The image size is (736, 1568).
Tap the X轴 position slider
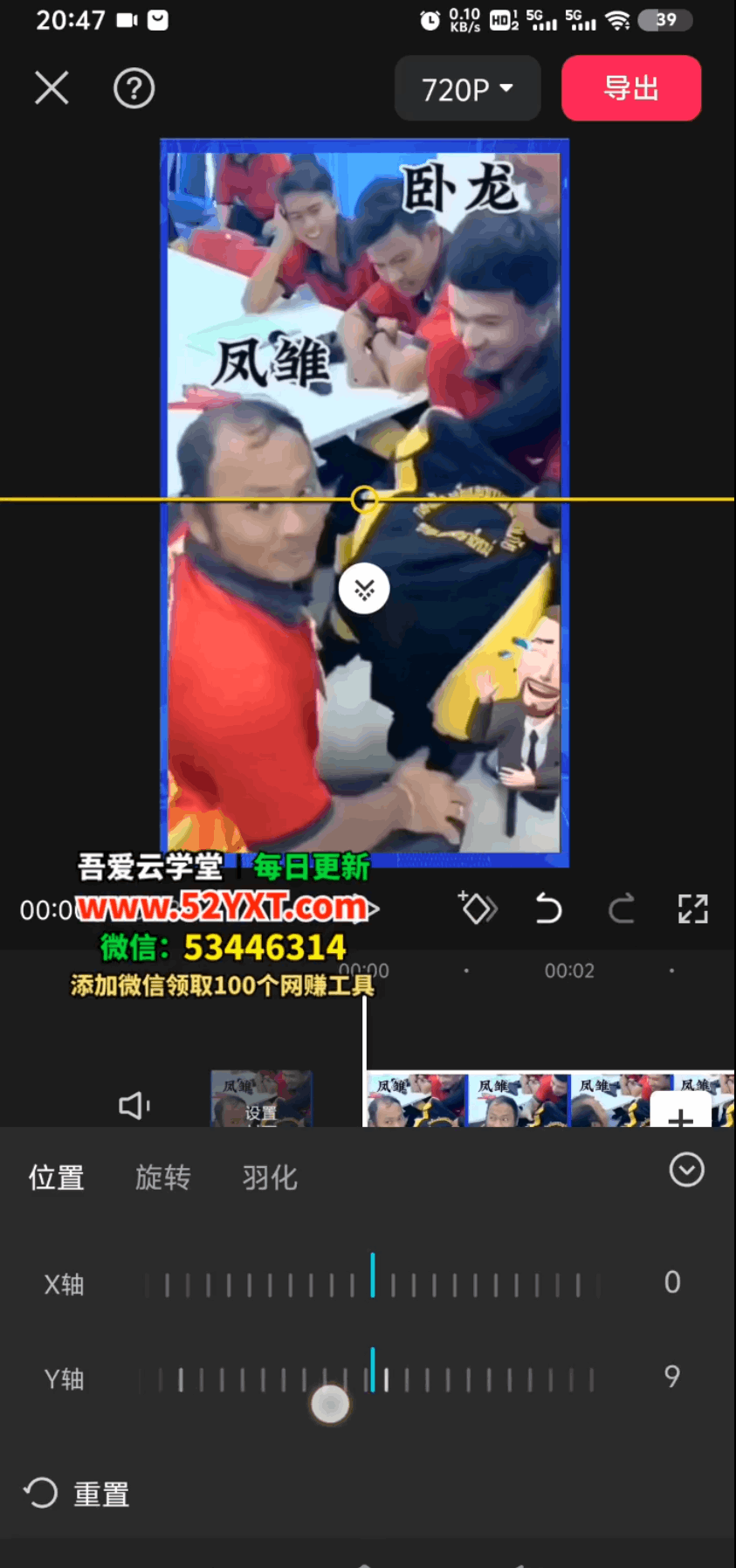tap(372, 1283)
